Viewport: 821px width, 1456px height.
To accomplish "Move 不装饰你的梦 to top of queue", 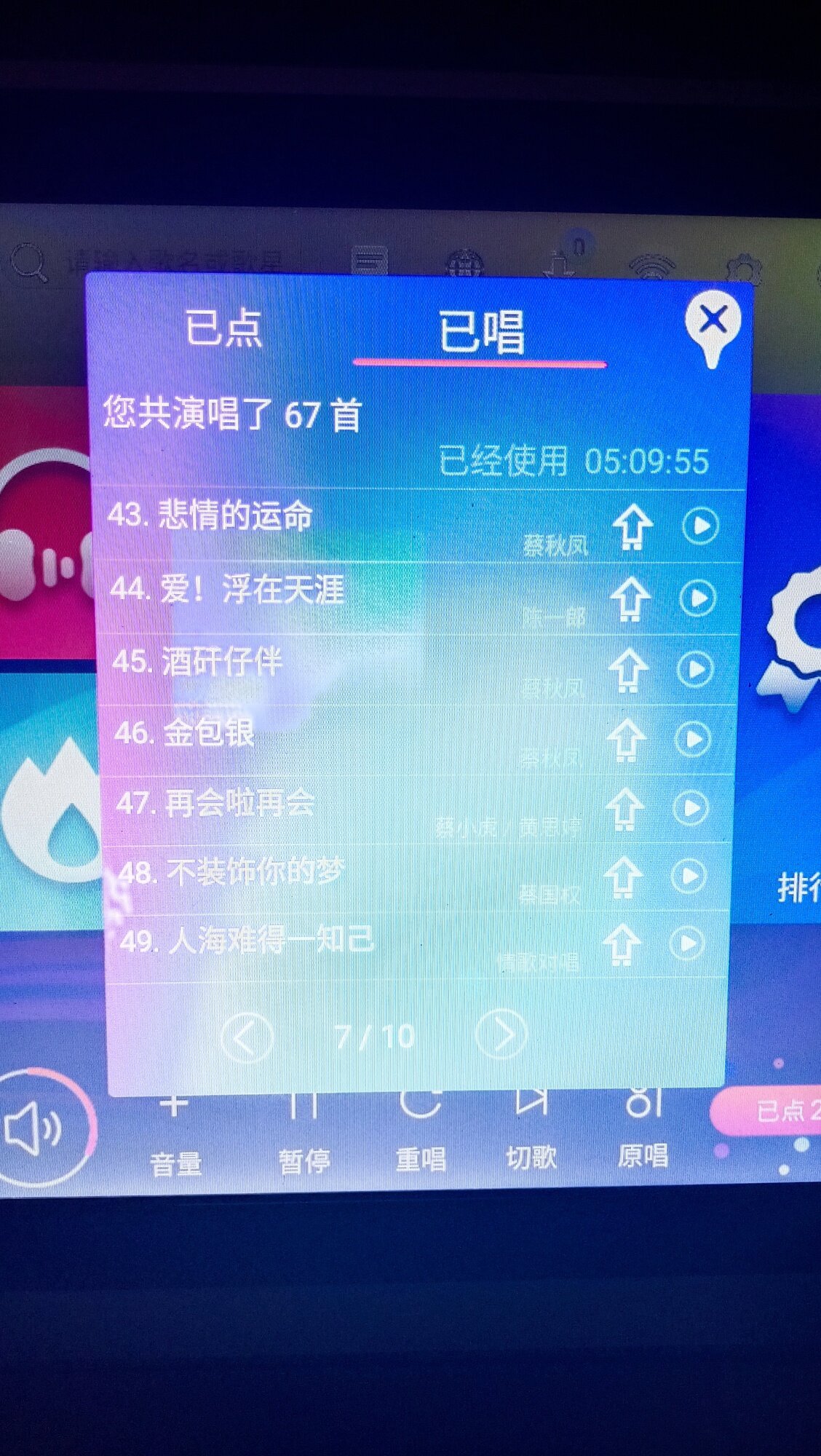I will click(623, 876).
